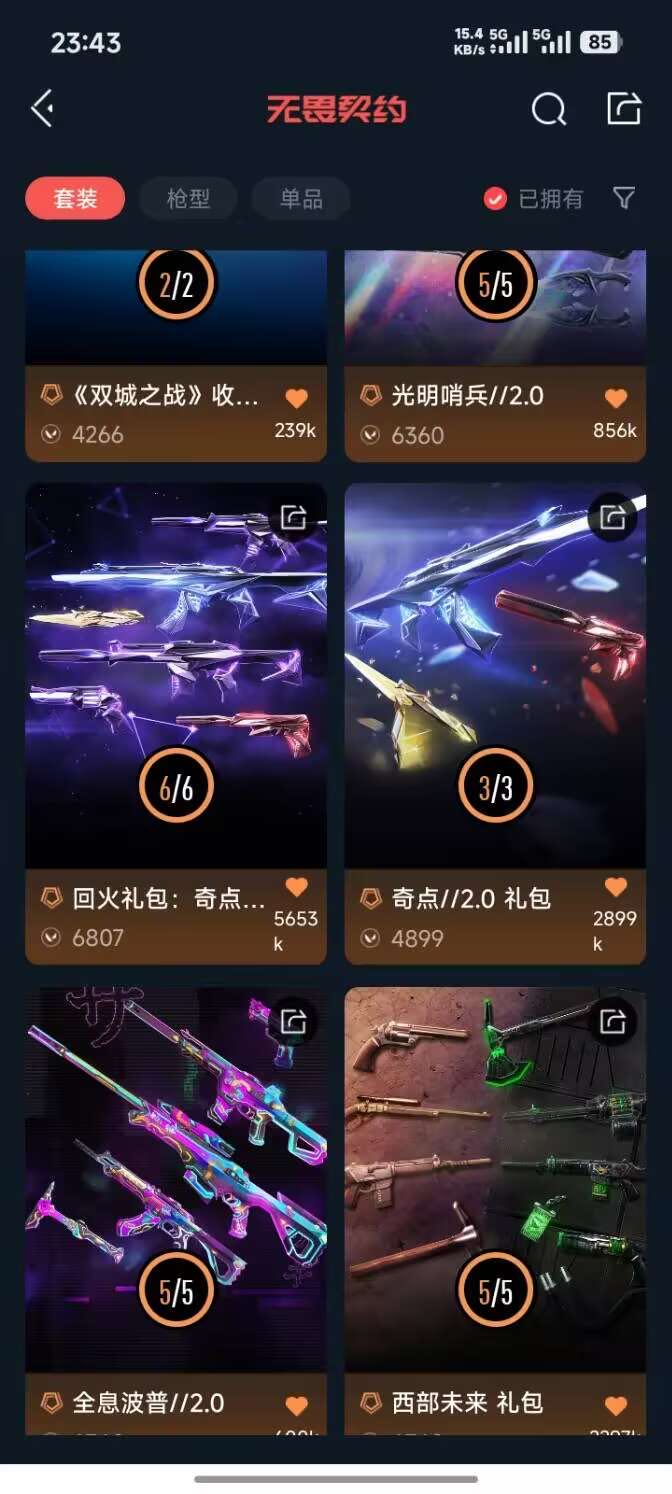This screenshot has height=1494, width=672.
Task: Like the 奇点//2.0 礼包 bundle
Action: coord(615,887)
